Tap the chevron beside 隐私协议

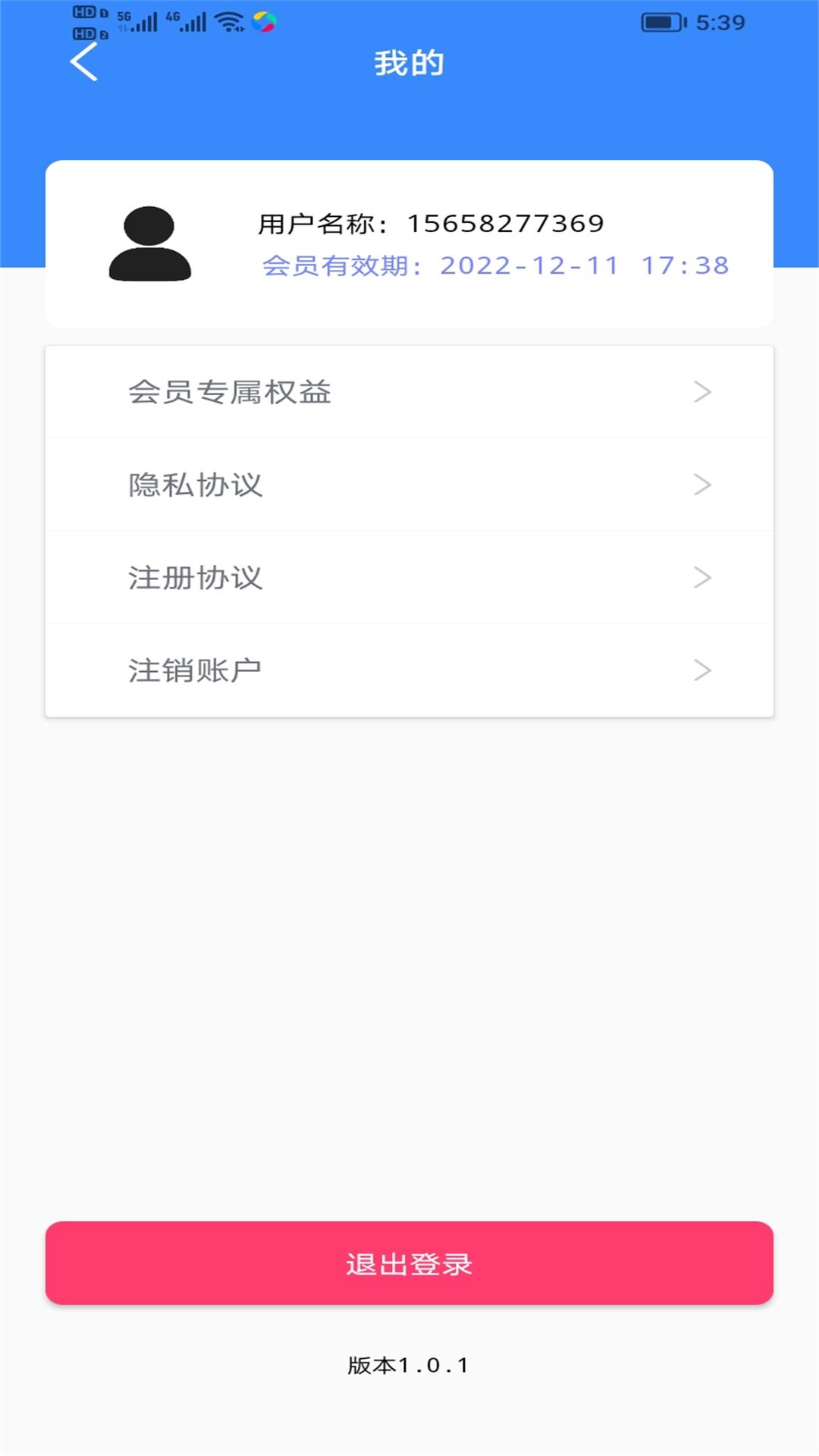pos(704,485)
